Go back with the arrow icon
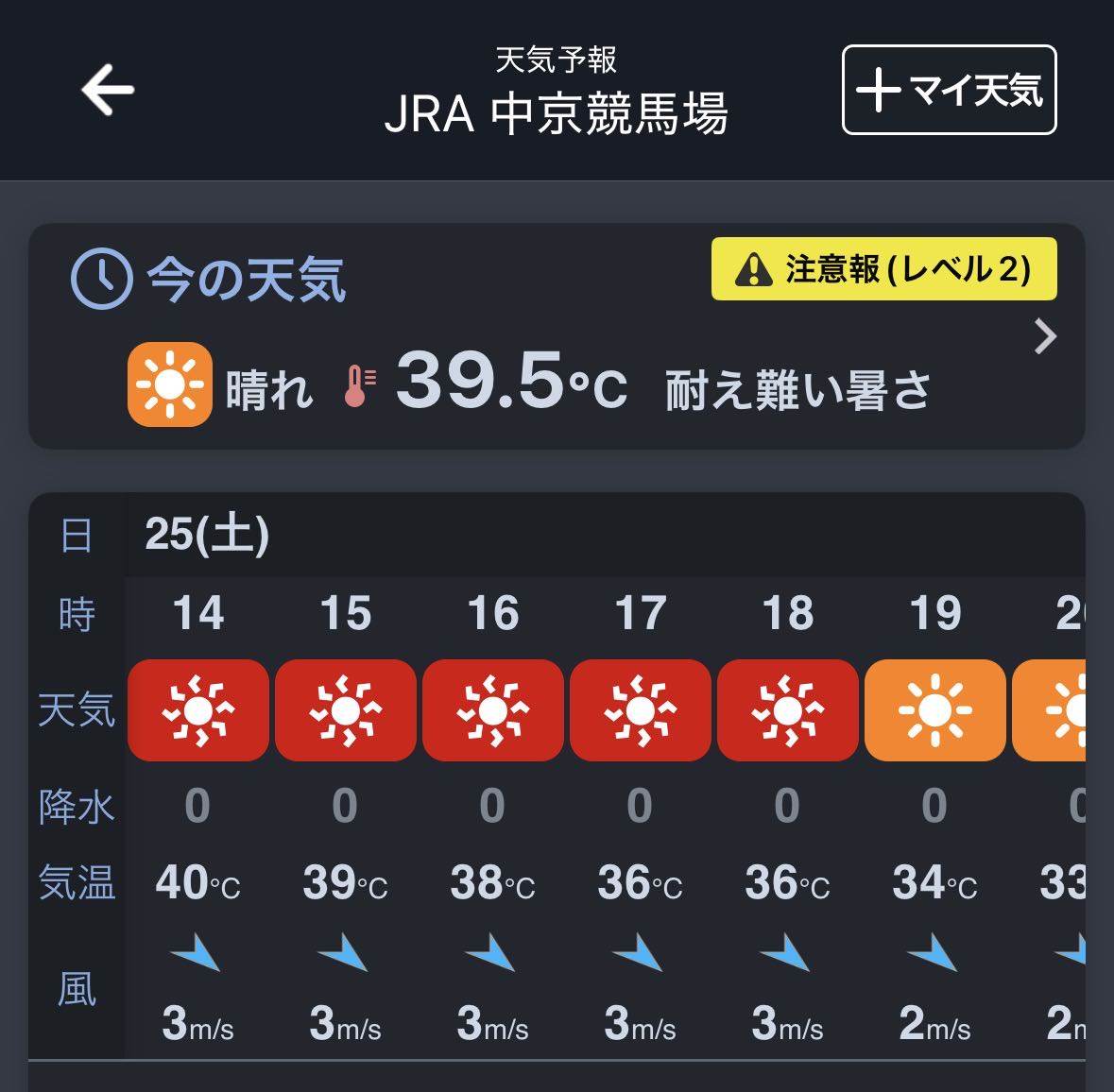This screenshot has width=1114, height=1092. (108, 90)
